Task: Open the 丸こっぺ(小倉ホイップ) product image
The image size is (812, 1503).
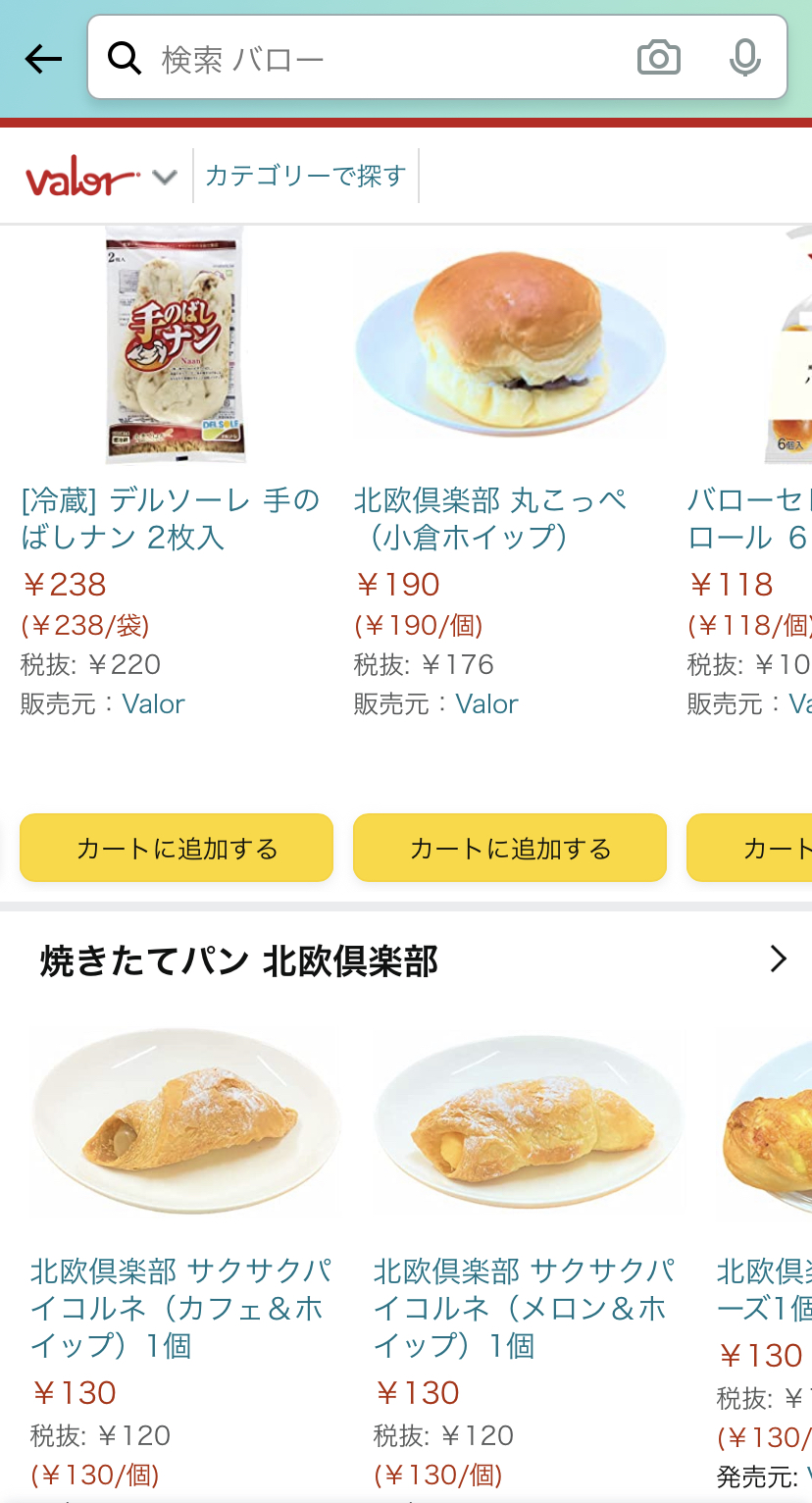Action: pos(509,345)
